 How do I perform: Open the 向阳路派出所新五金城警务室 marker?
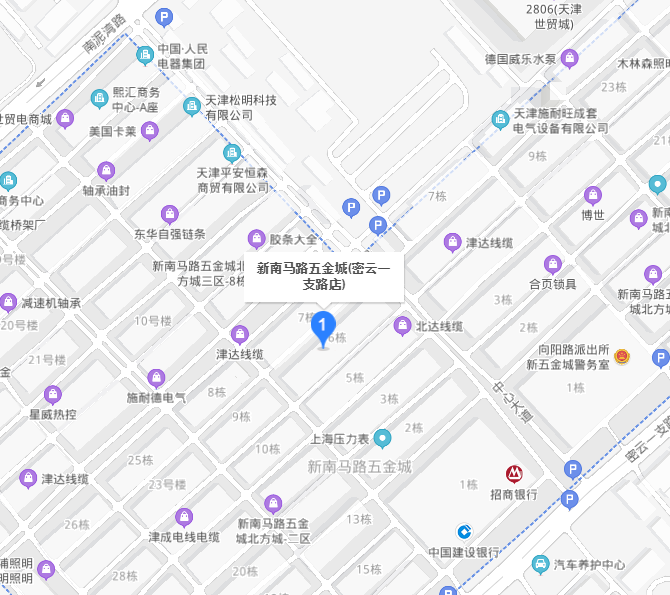621,356
